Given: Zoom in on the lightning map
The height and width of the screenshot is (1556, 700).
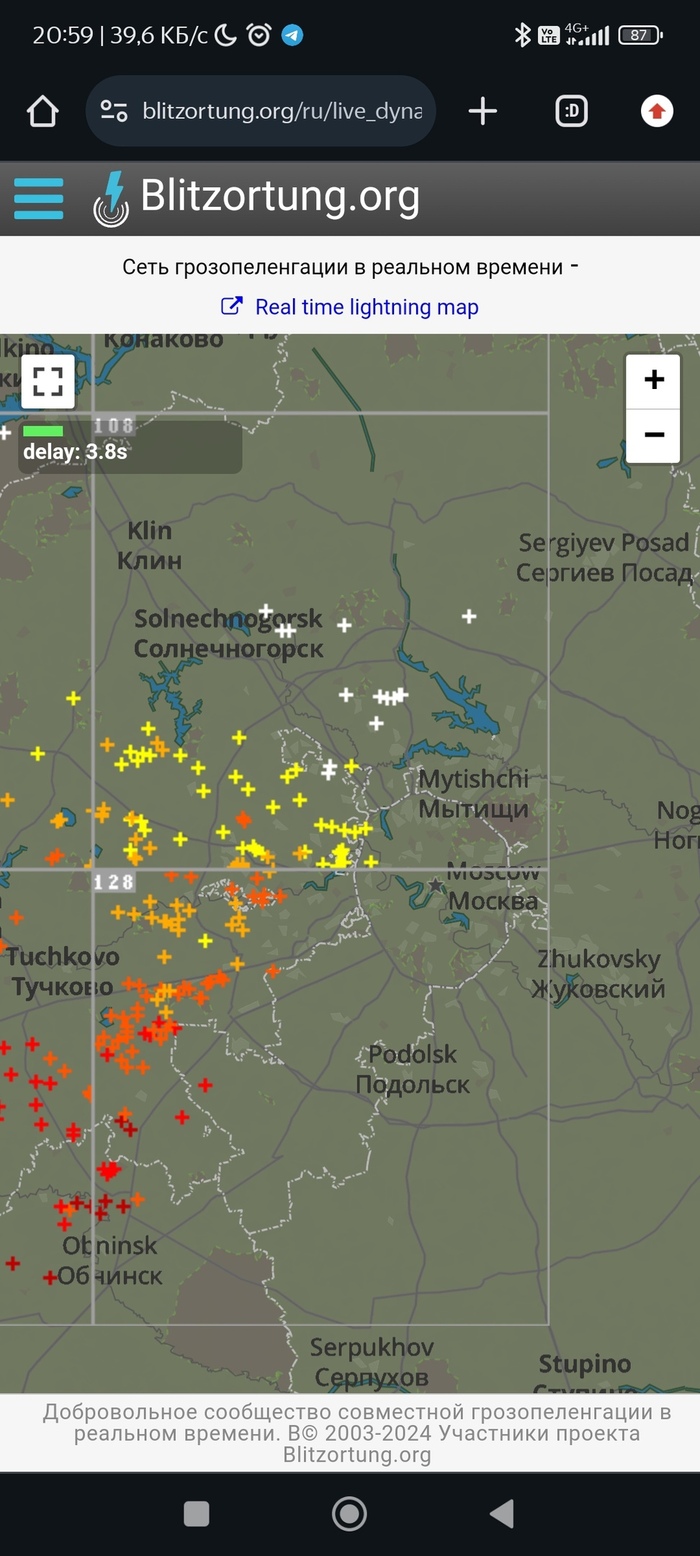Looking at the screenshot, I should (653, 381).
